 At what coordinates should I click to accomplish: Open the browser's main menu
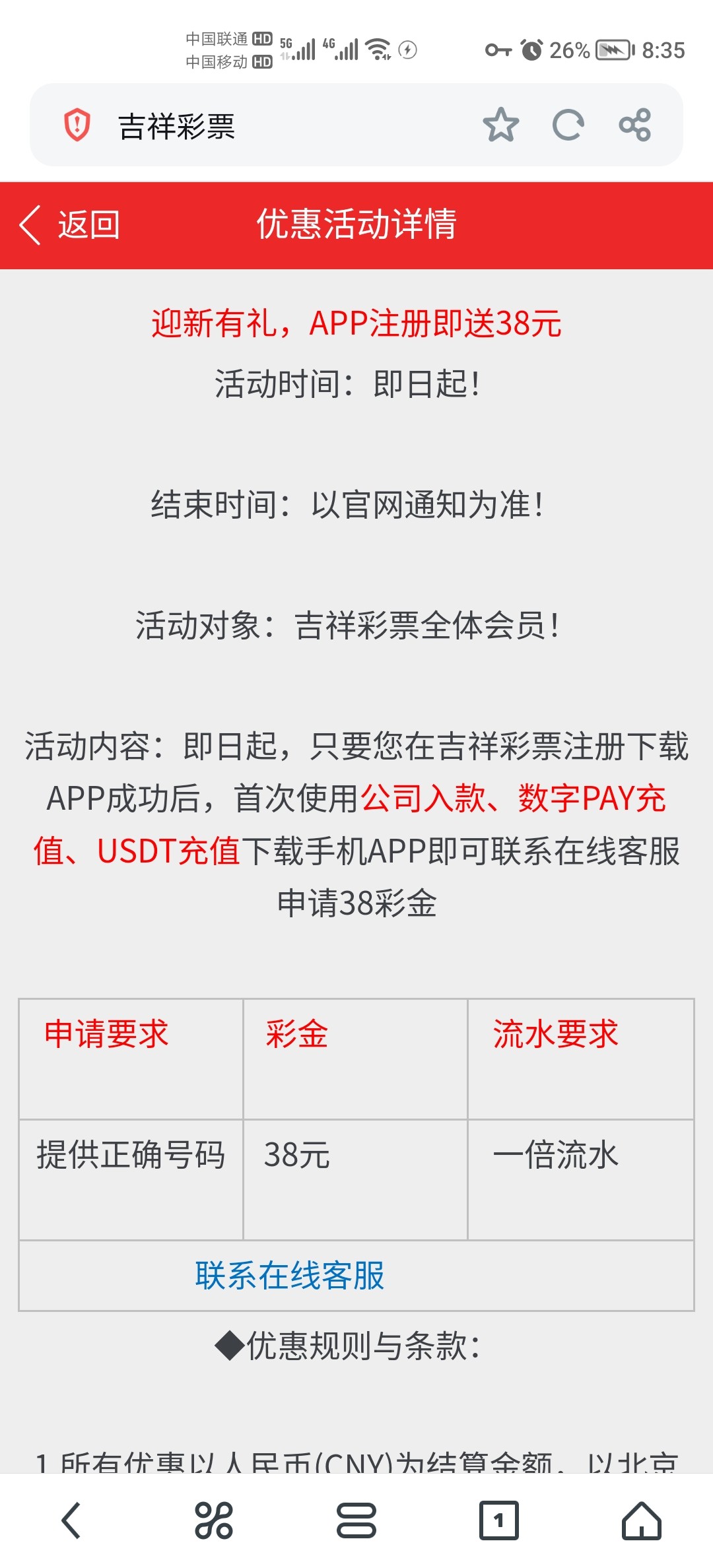click(356, 1520)
